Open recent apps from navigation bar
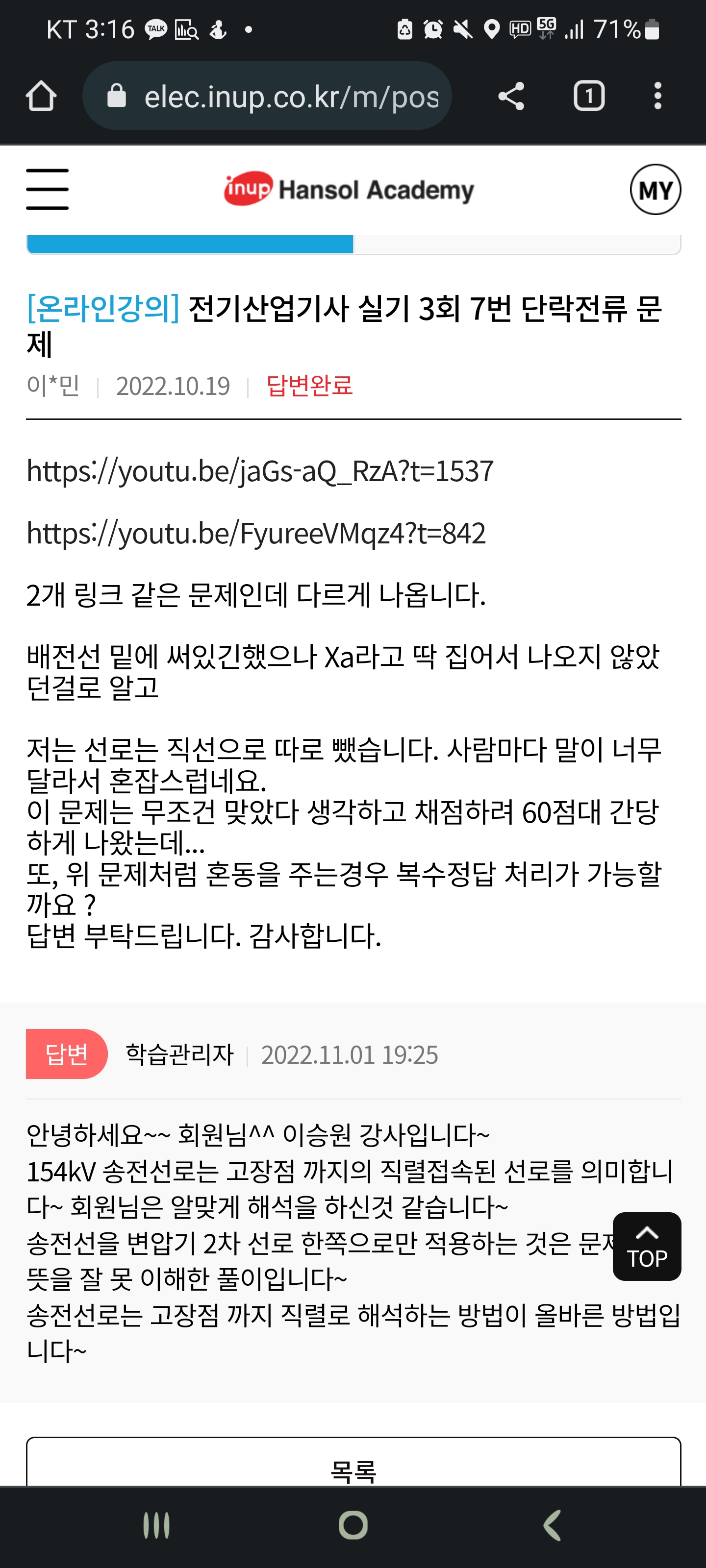 [156, 1525]
